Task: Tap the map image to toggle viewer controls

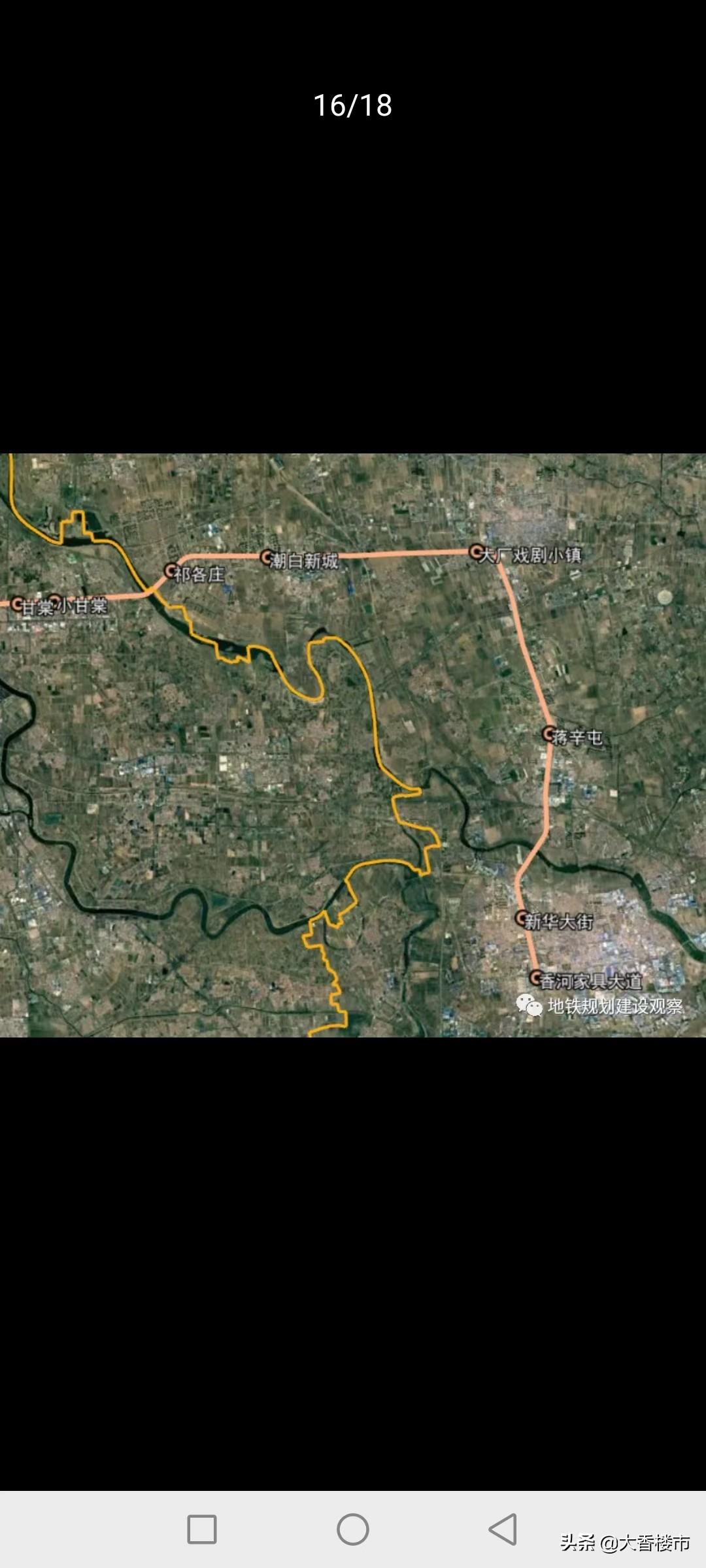Action: pos(353,745)
